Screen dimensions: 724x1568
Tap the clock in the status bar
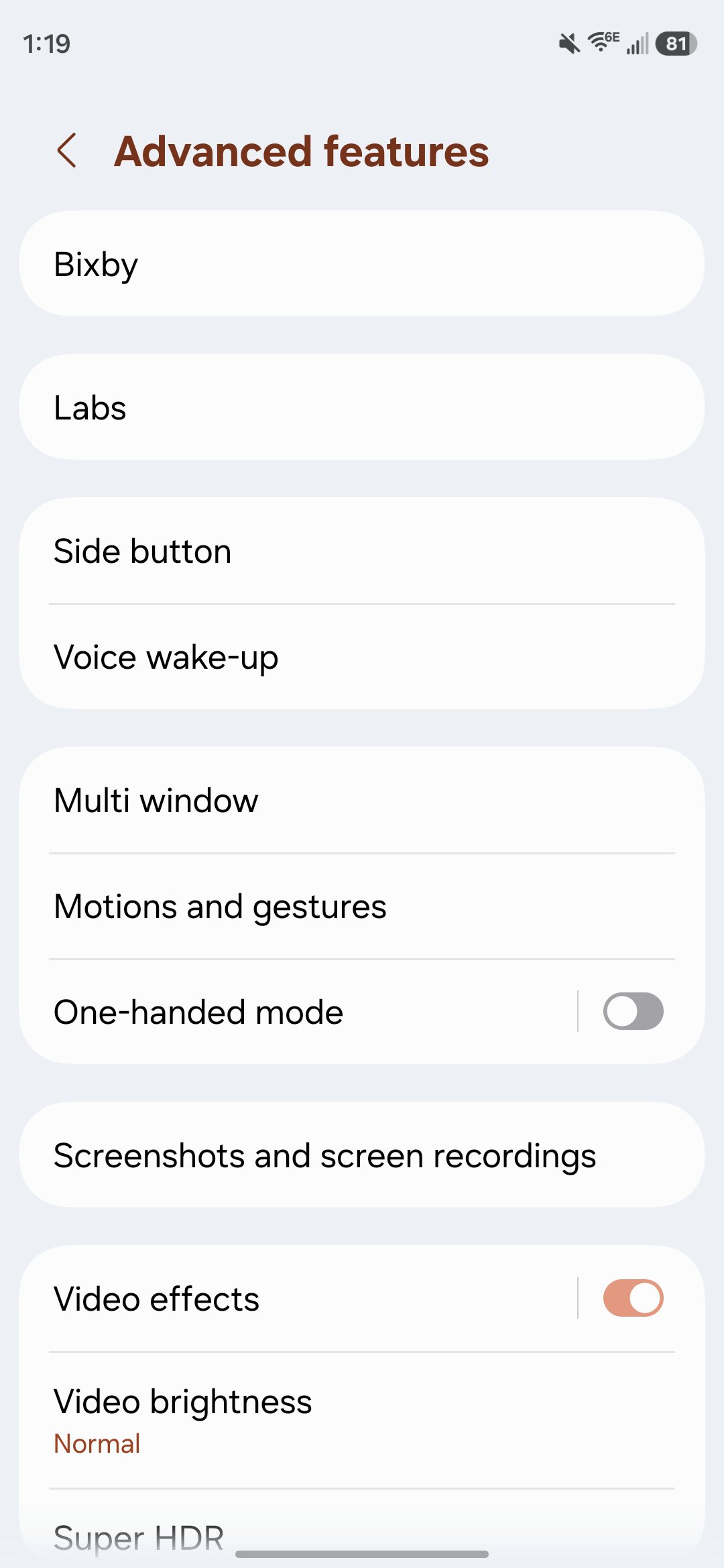pos(46,43)
